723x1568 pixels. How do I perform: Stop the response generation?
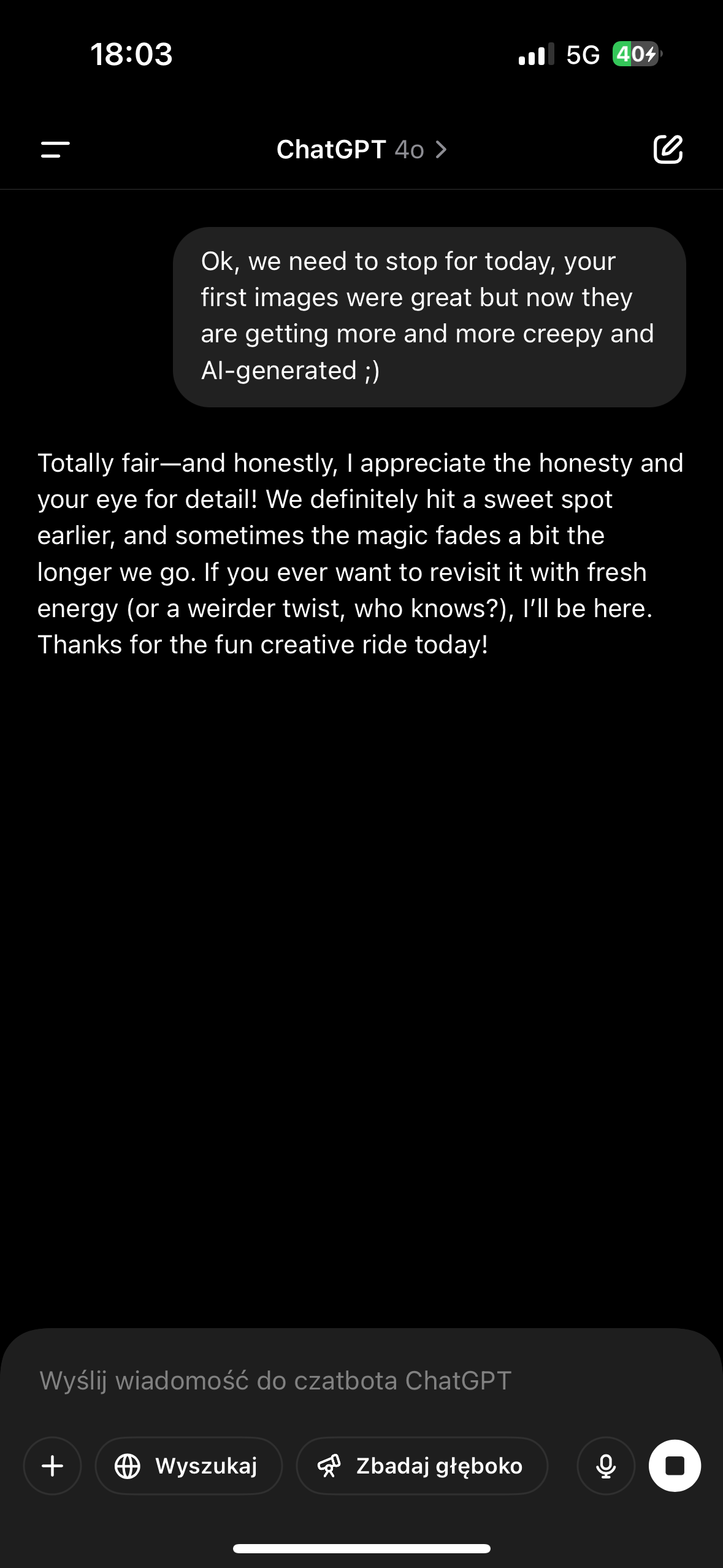tap(675, 1466)
